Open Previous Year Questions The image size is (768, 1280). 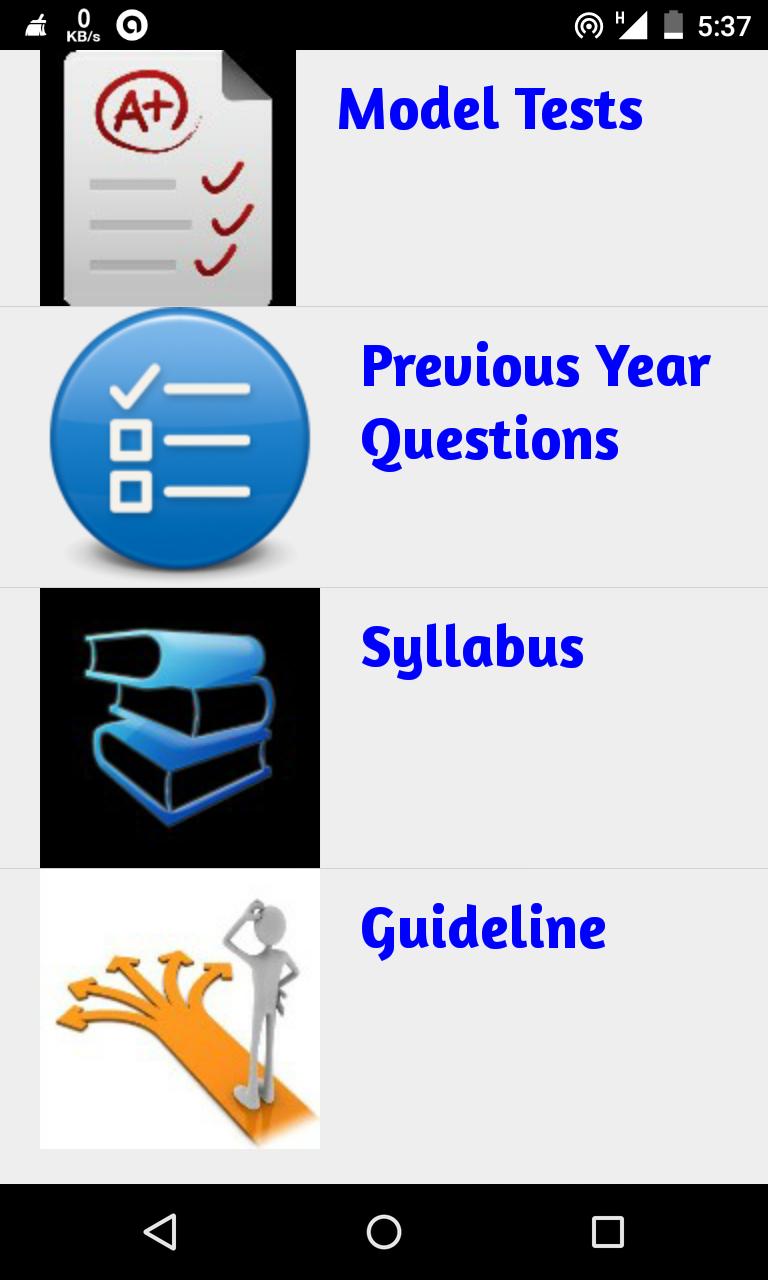tap(534, 402)
